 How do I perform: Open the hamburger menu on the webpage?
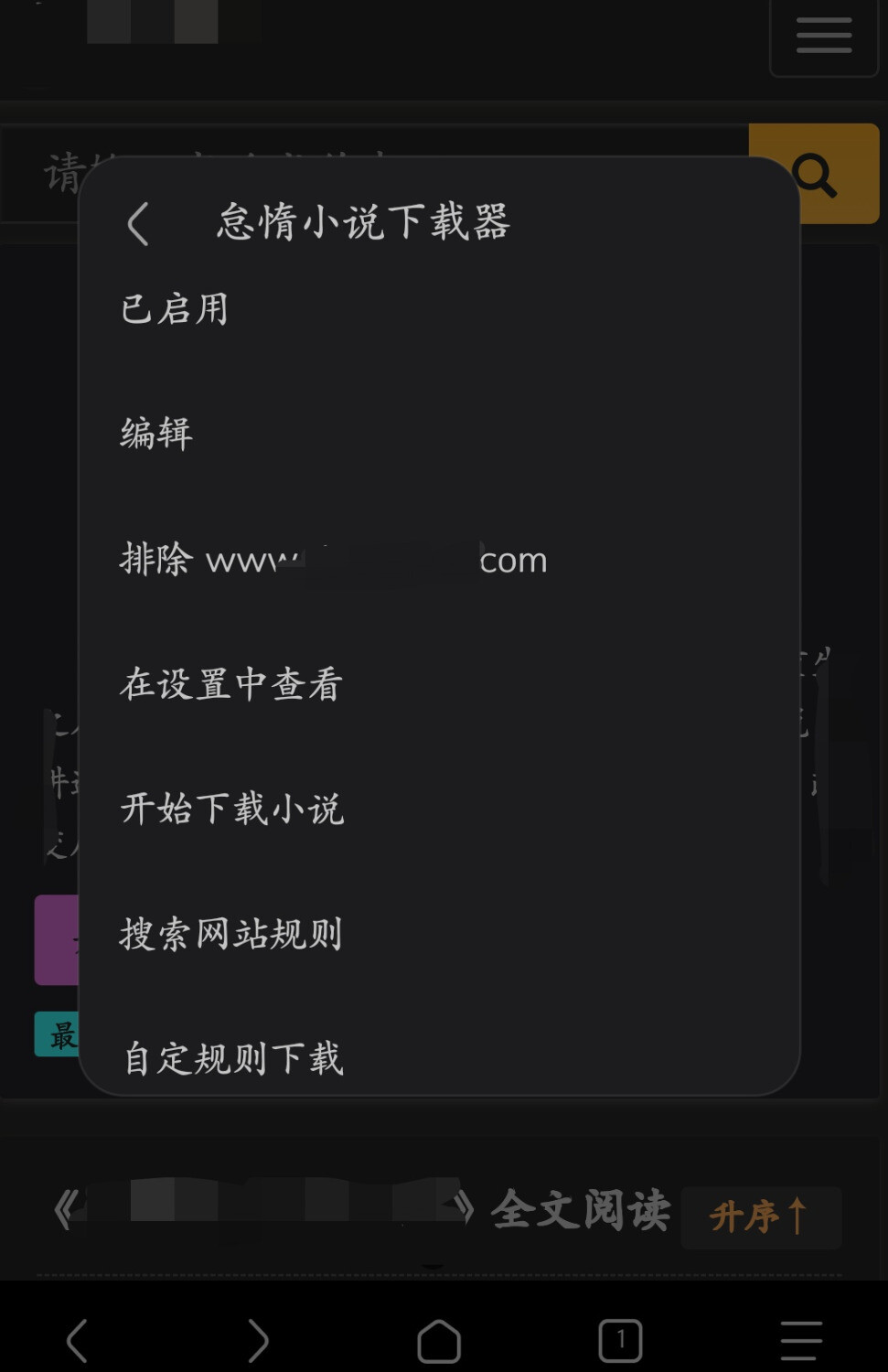tap(823, 37)
